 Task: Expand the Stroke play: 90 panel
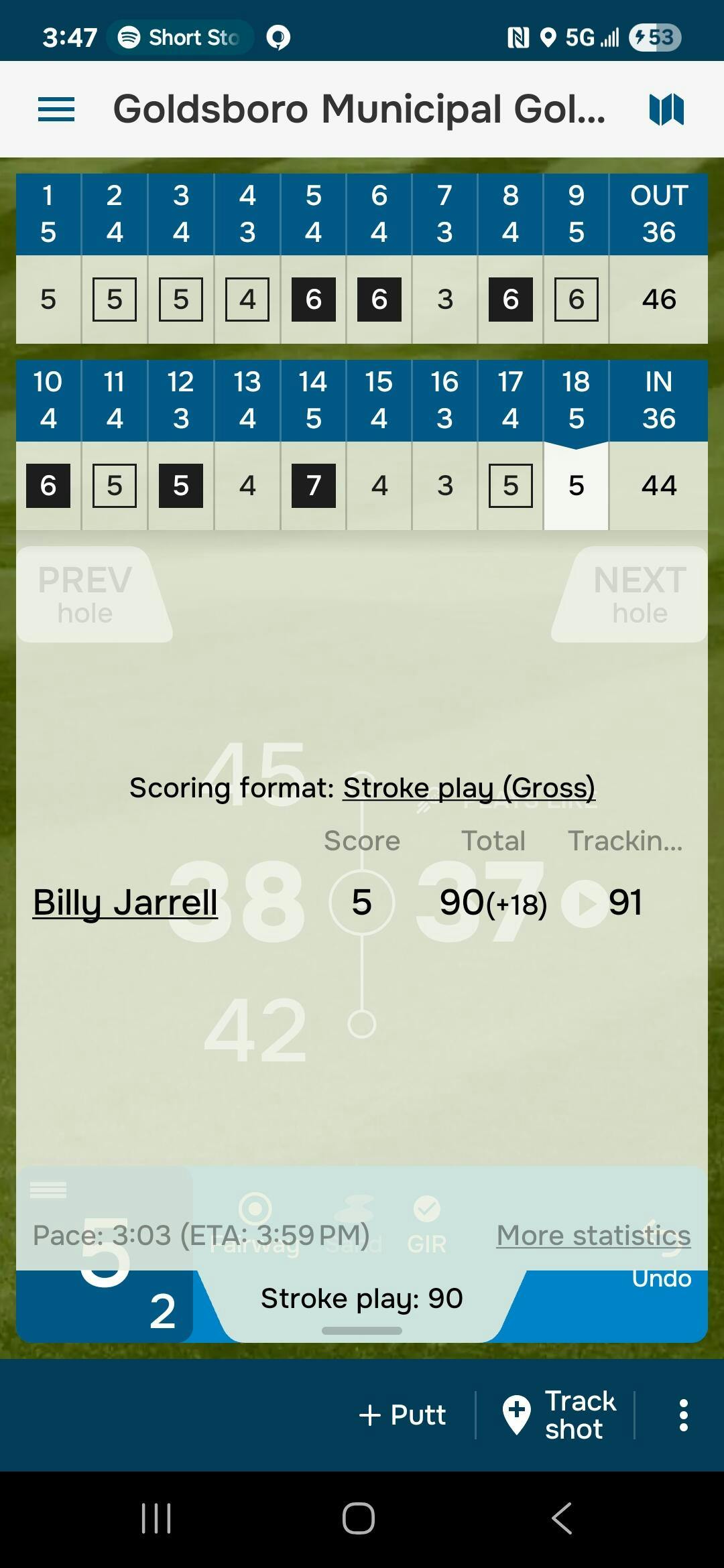[362, 1307]
